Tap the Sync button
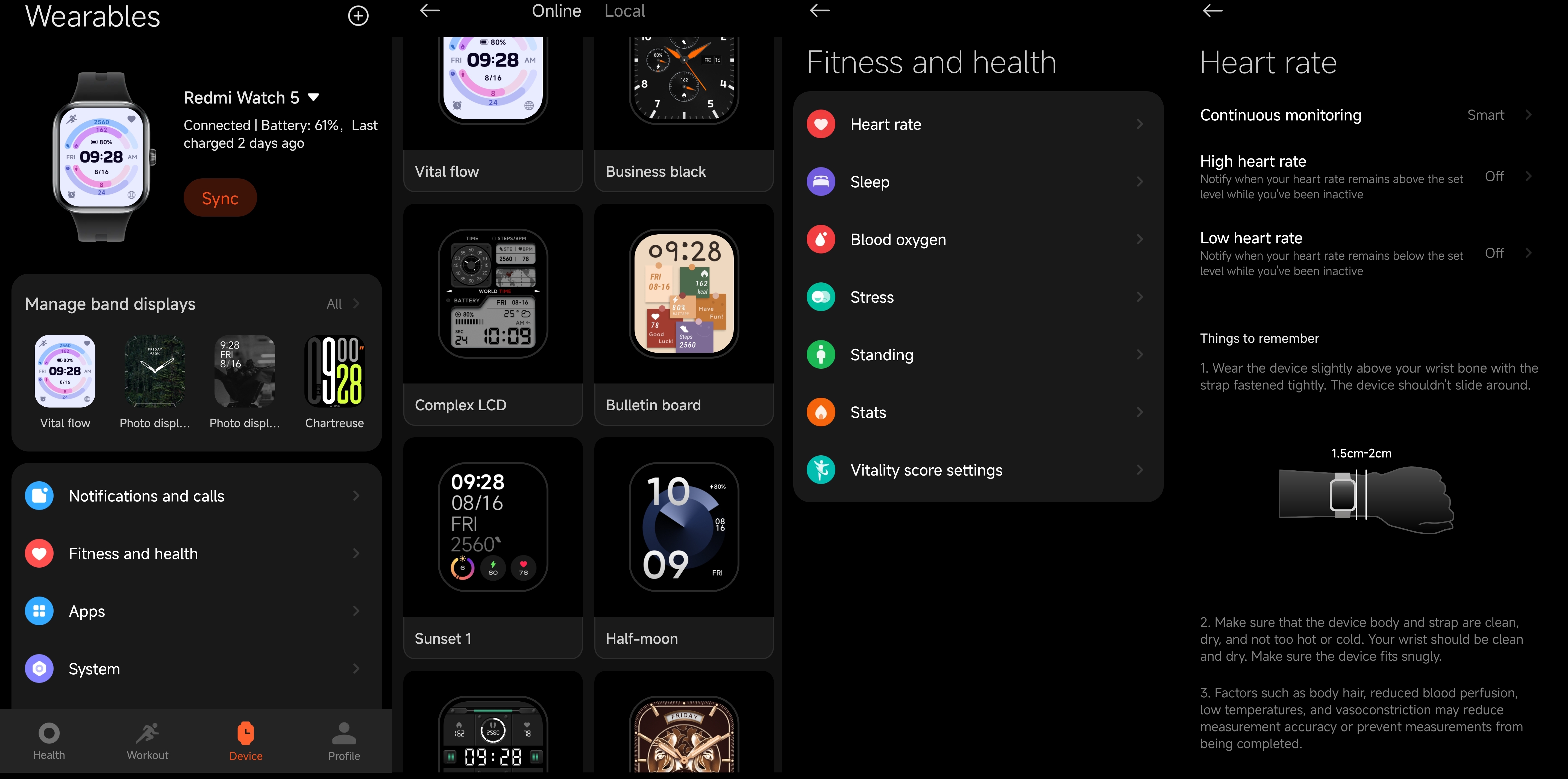1568x779 pixels. (x=220, y=198)
